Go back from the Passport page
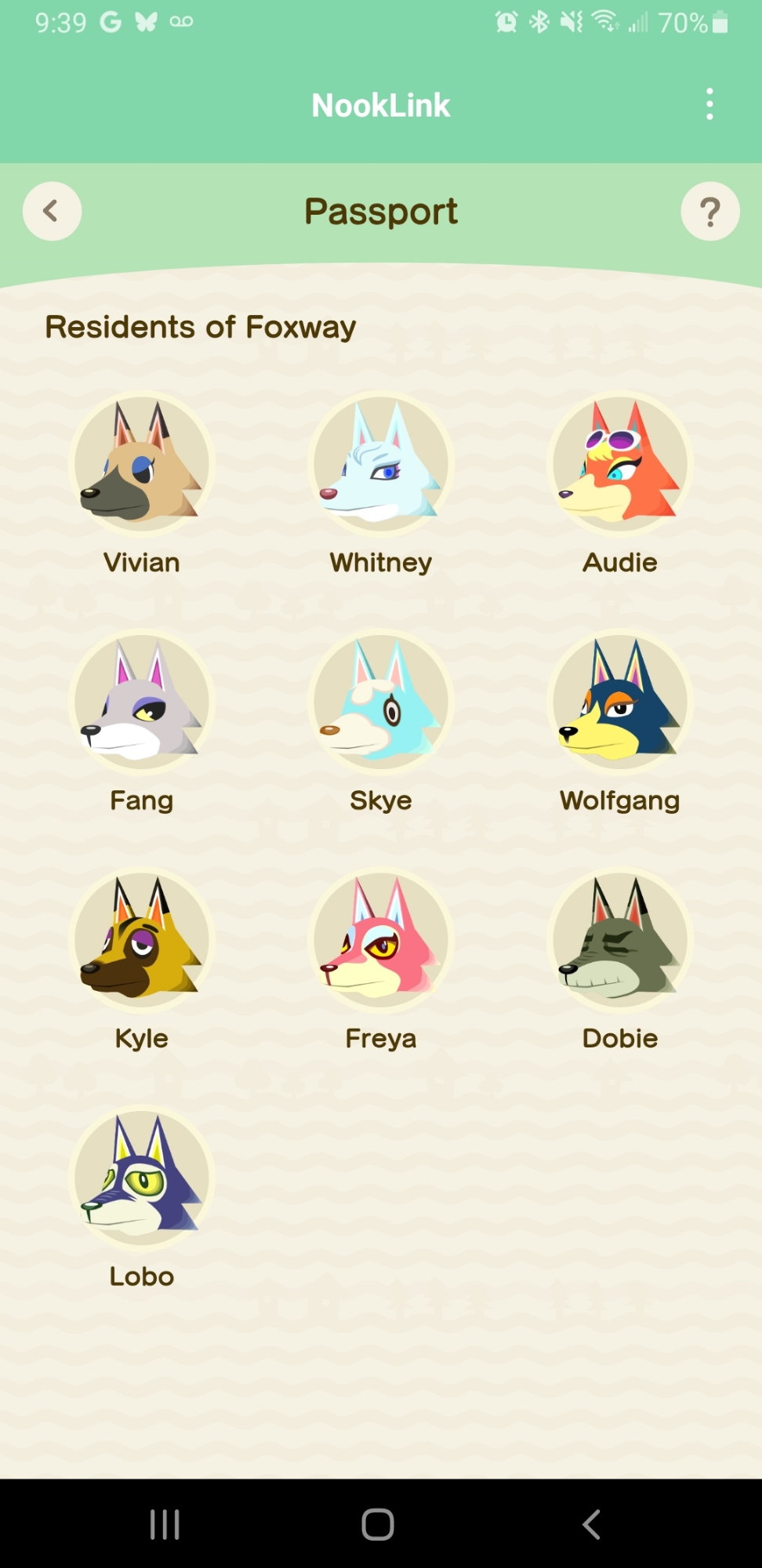This screenshot has width=762, height=1568. [52, 211]
